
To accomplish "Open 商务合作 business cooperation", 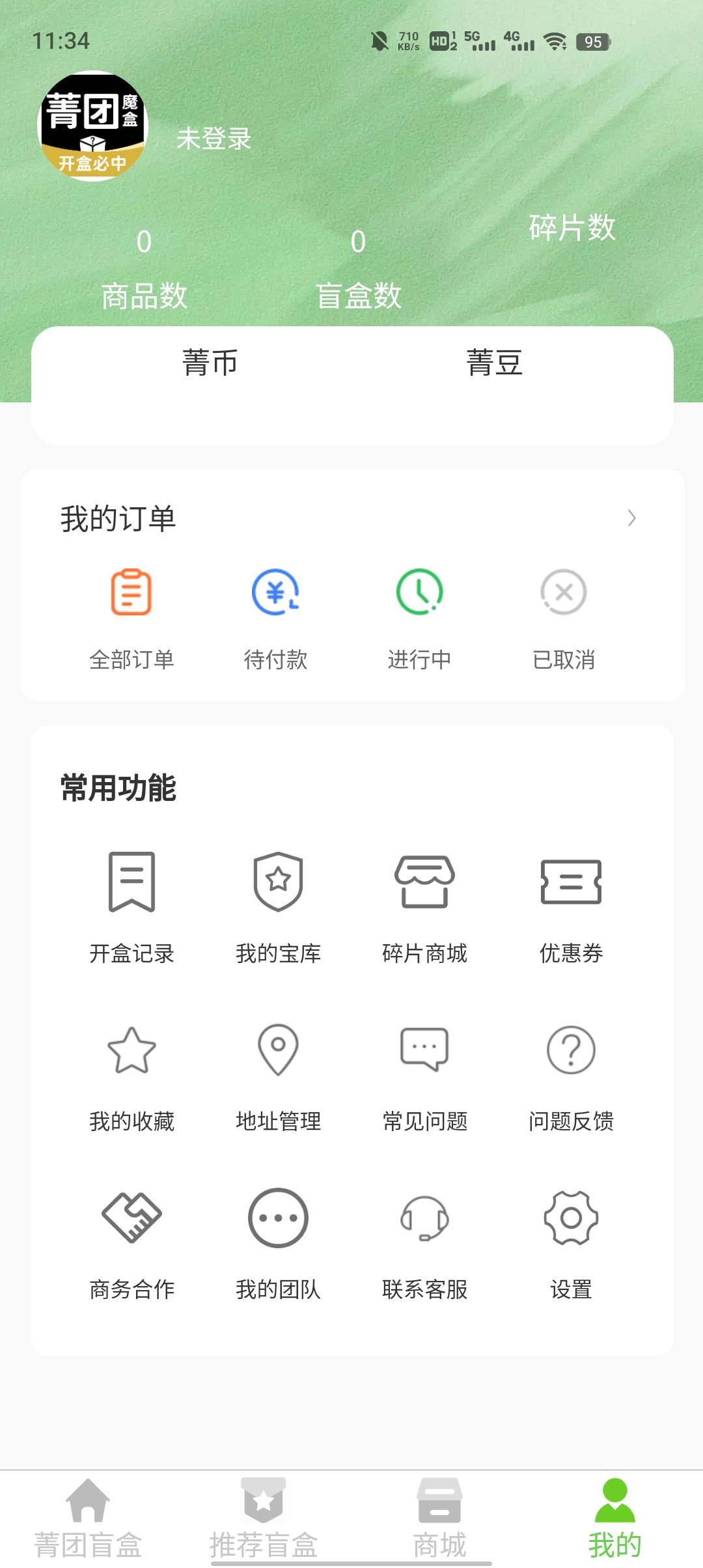I will (x=131, y=1240).
